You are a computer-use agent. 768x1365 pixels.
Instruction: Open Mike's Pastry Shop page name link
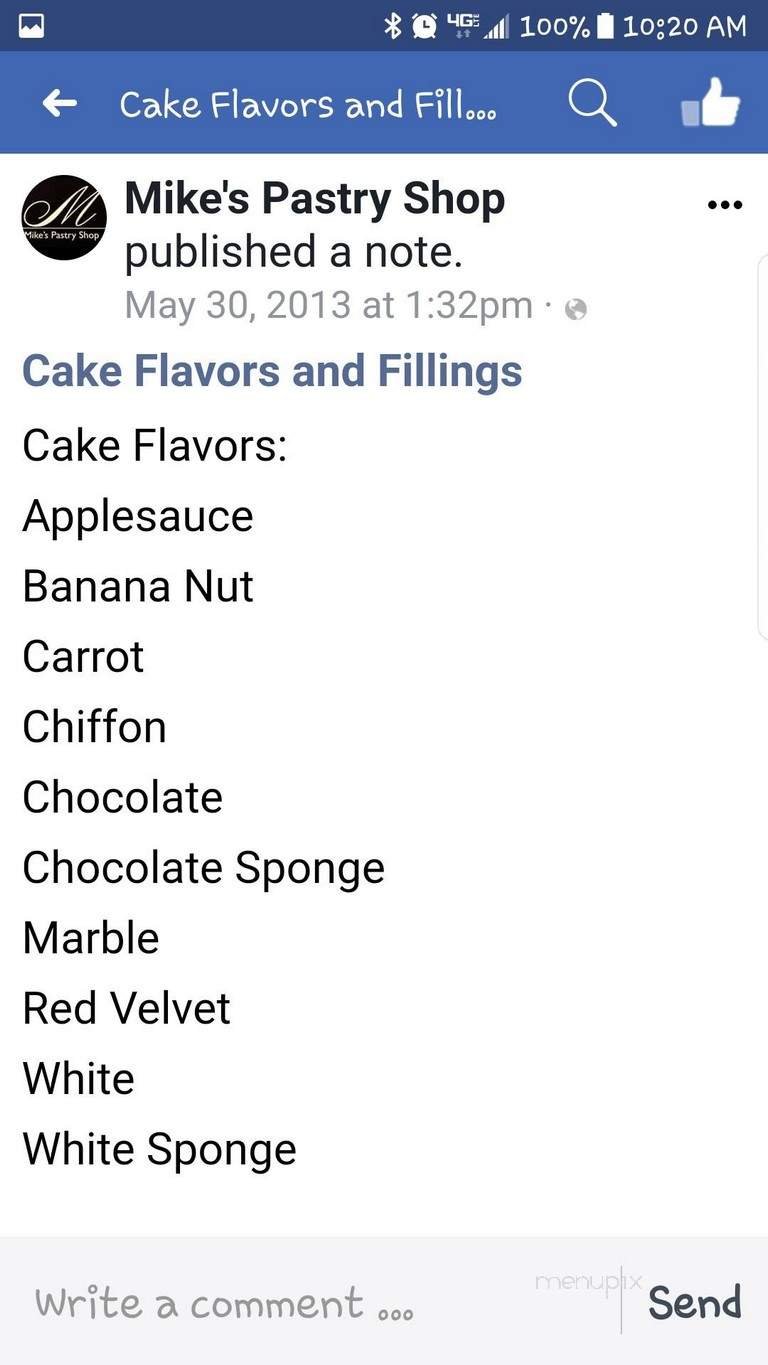[314, 197]
